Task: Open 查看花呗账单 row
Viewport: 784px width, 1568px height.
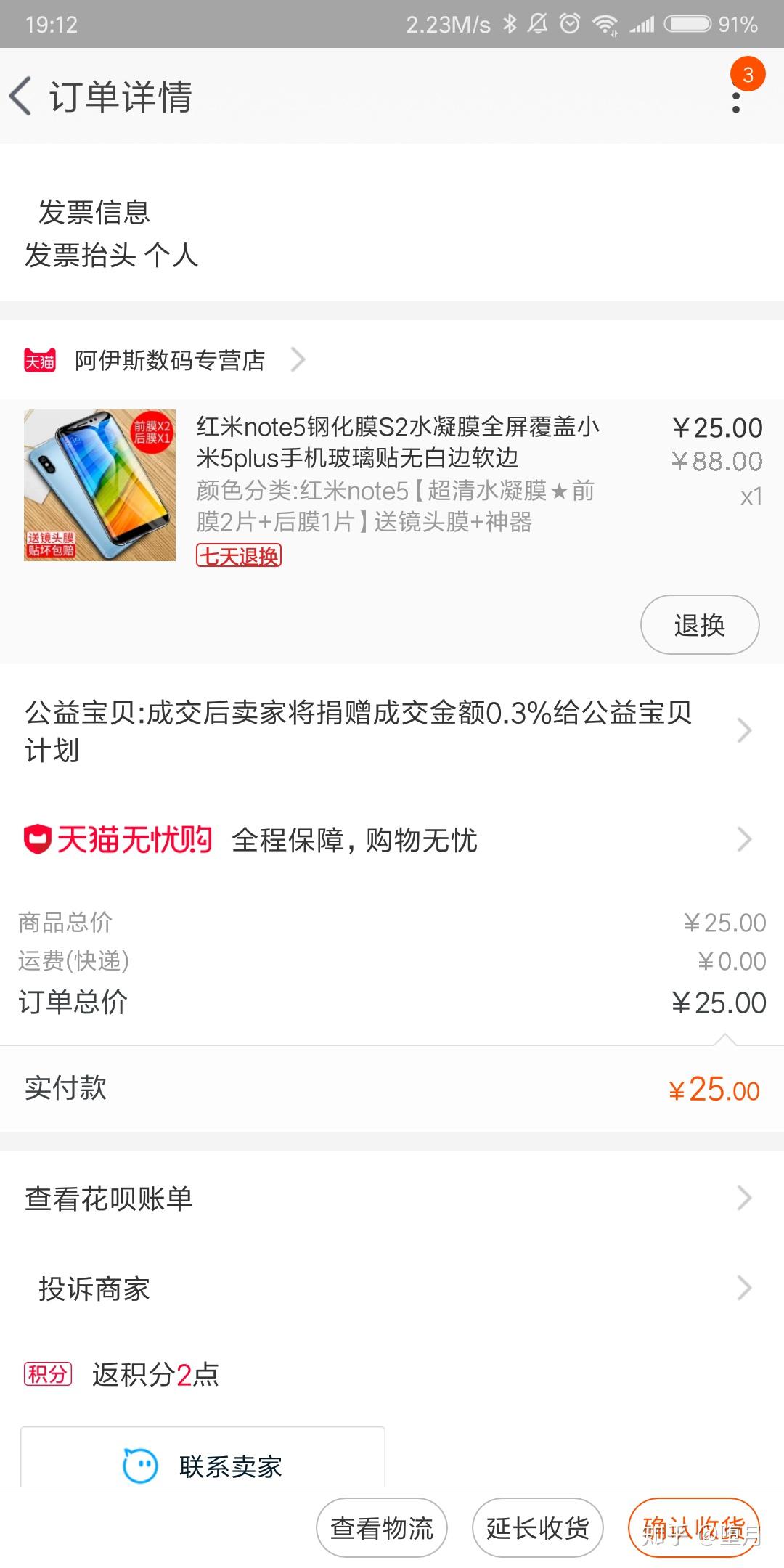Action: (392, 1198)
